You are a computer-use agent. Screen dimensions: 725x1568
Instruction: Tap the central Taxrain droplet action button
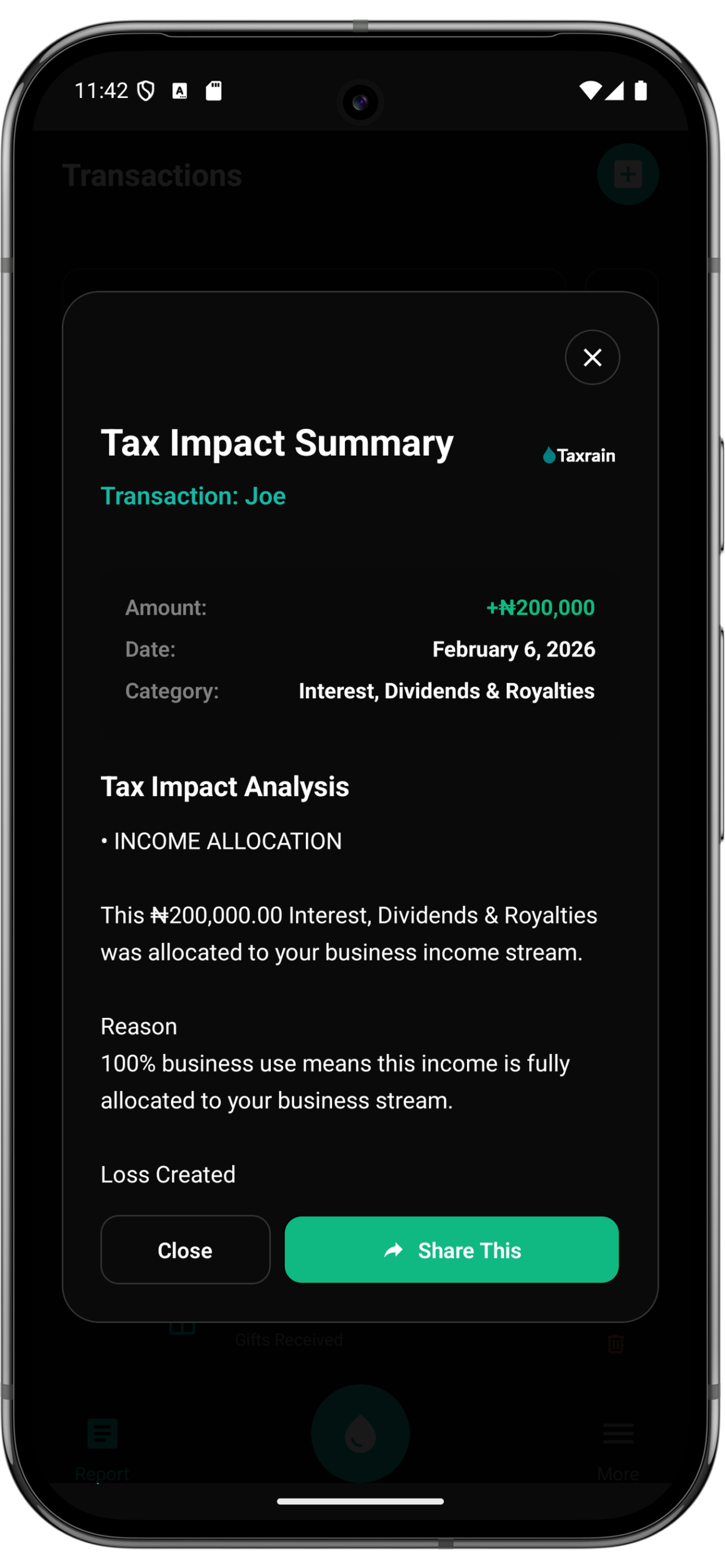(362, 1433)
